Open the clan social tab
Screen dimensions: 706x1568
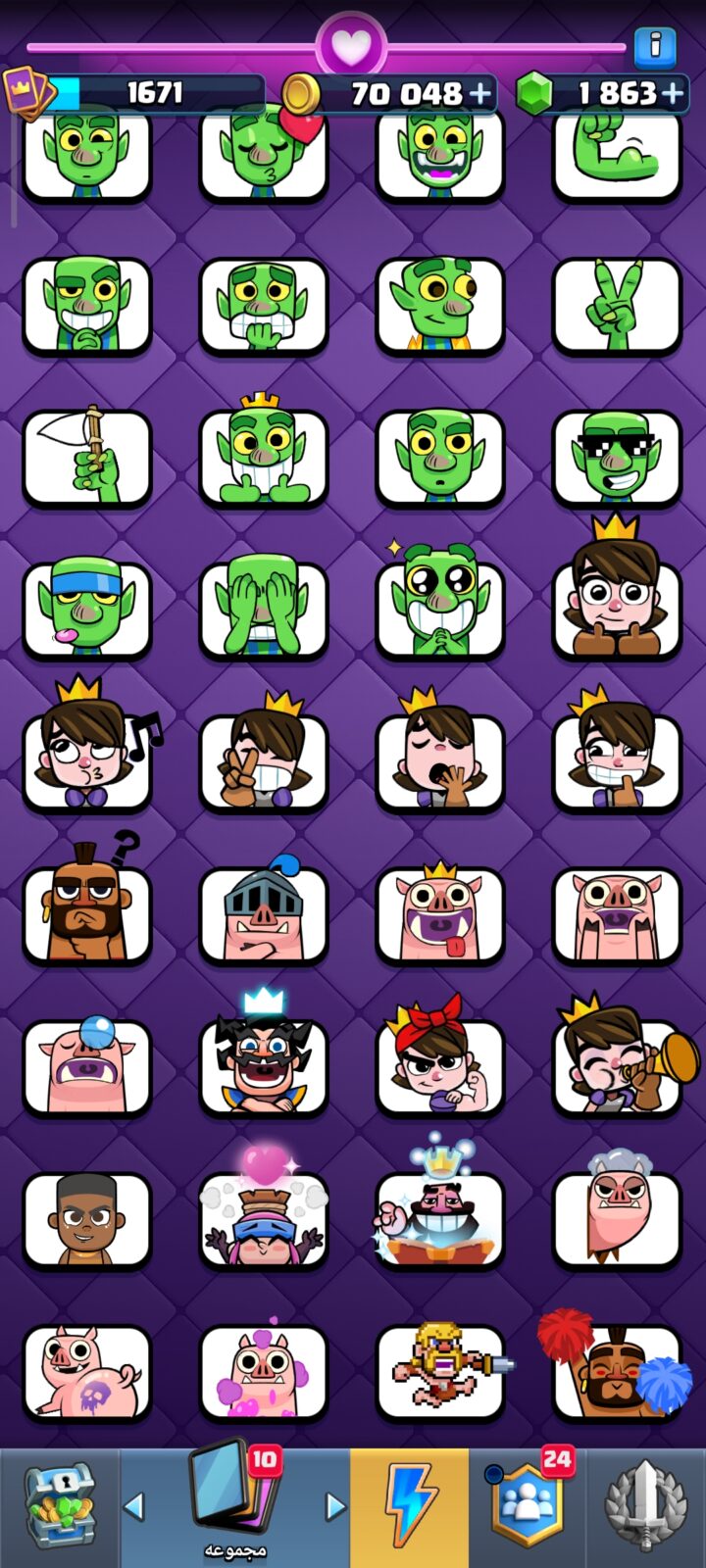click(528, 1506)
